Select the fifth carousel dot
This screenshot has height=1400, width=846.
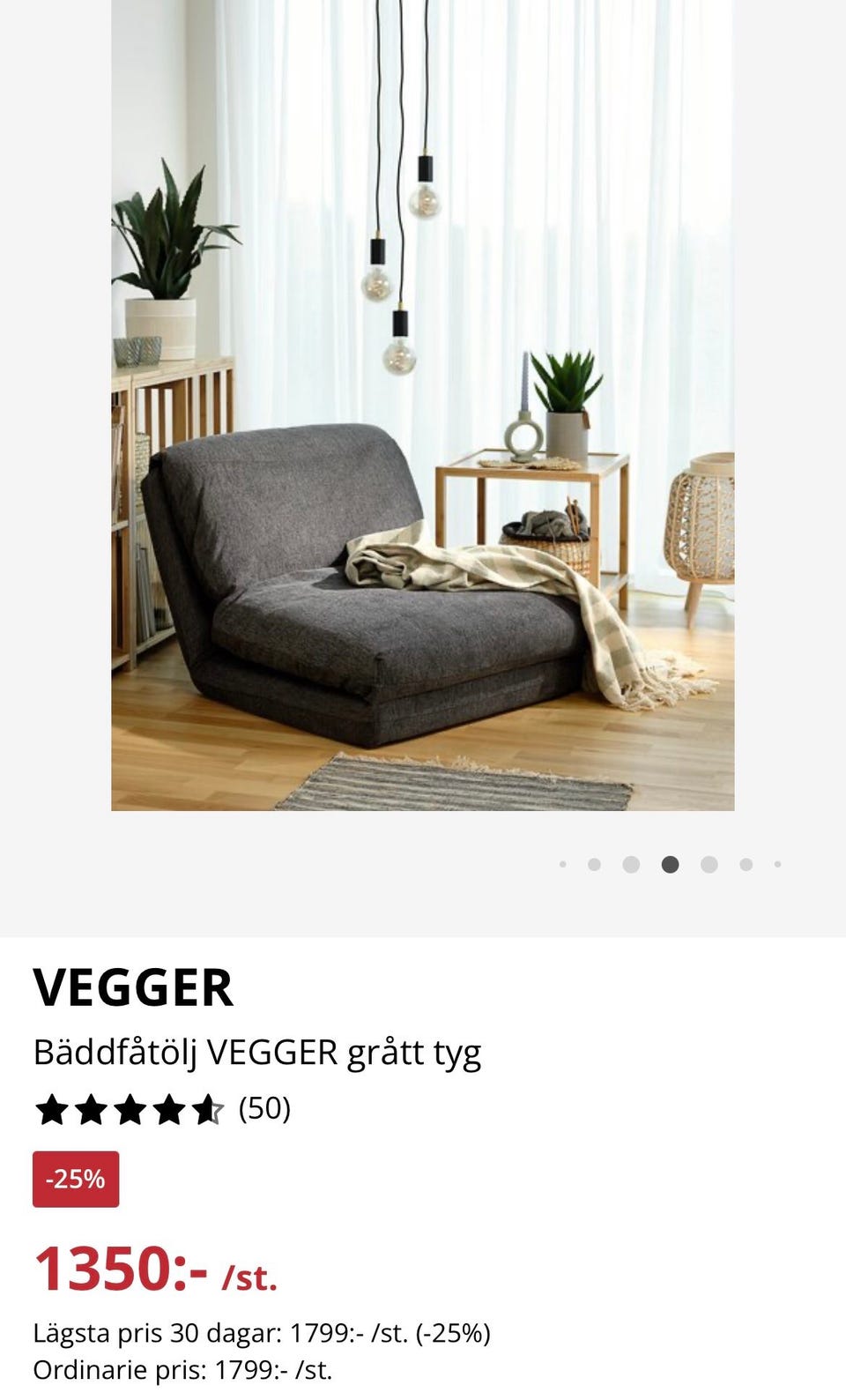click(x=709, y=864)
